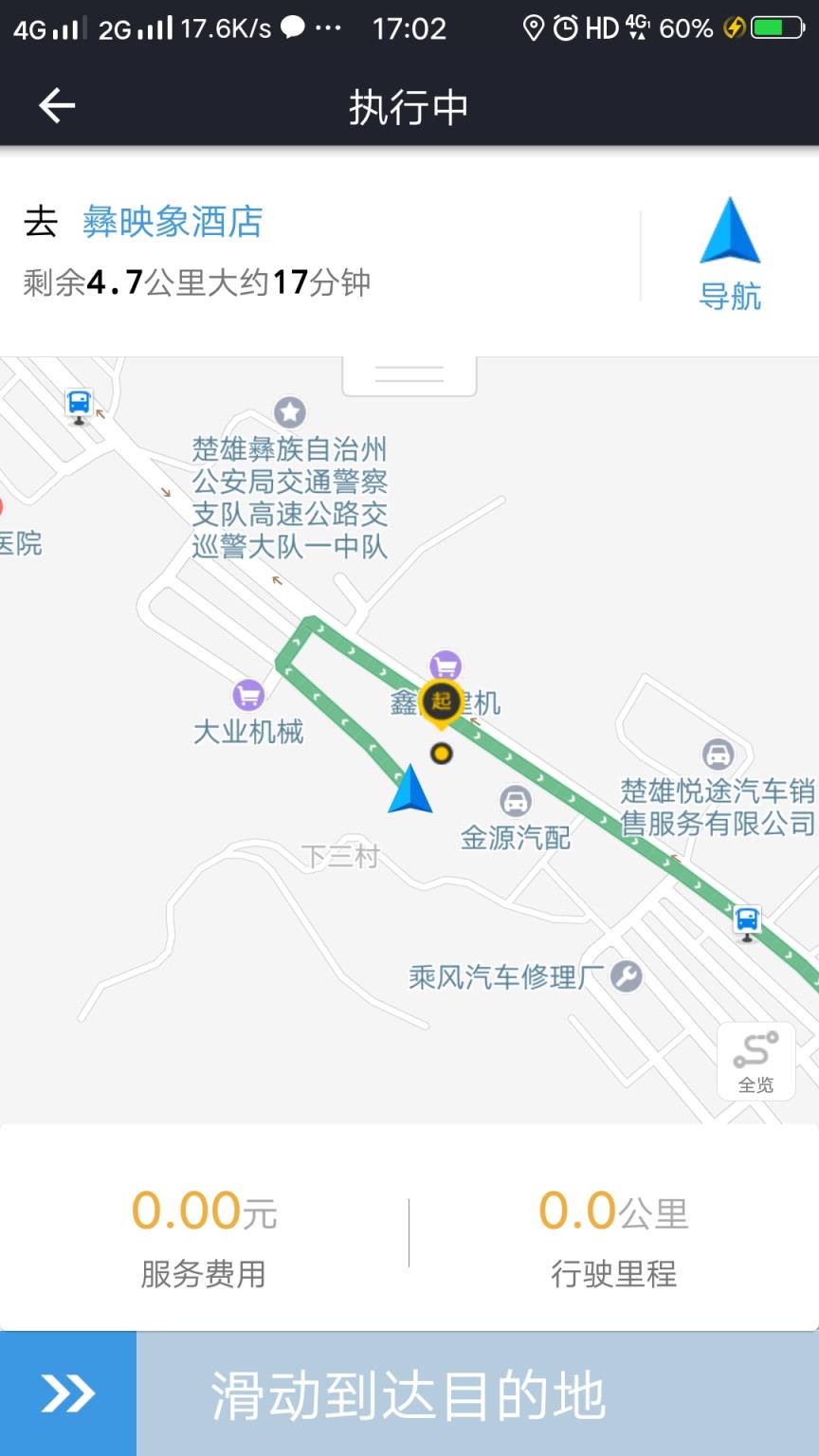This screenshot has height=1456, width=819.
Task: Open the 全览 route overview control
Action: click(755, 1061)
